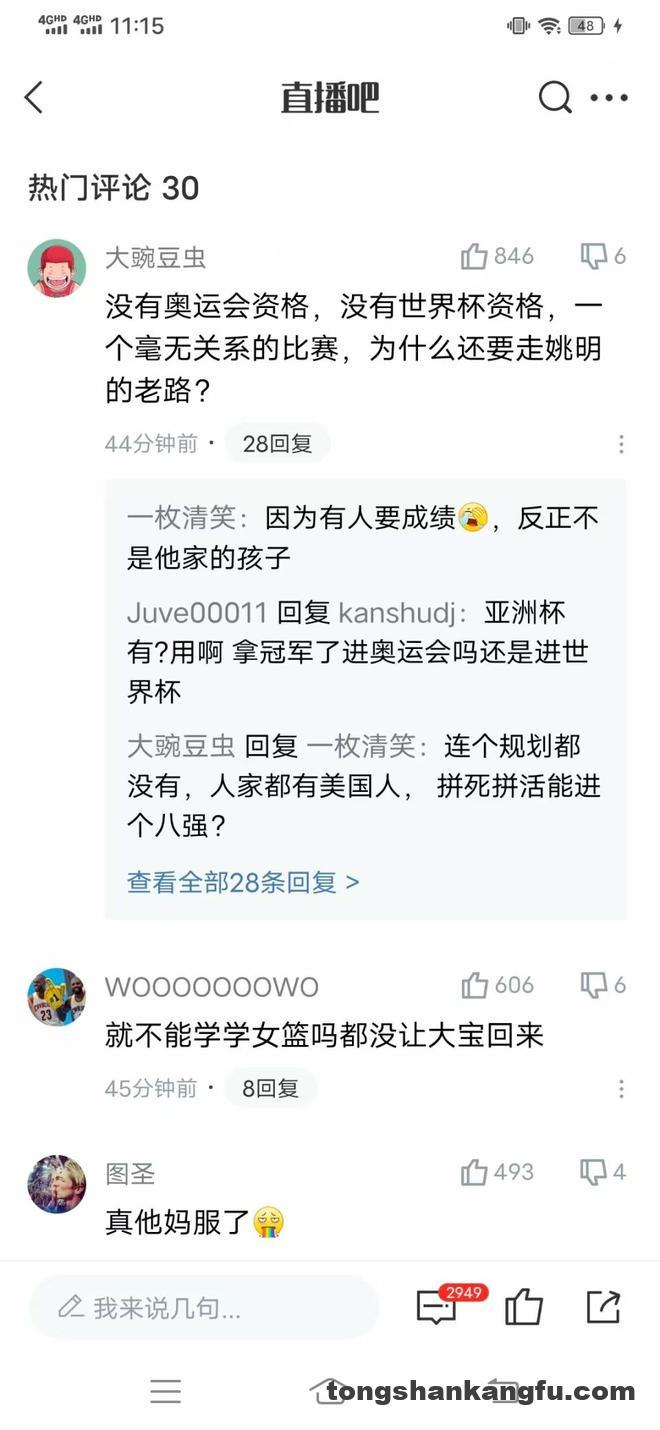Image resolution: width=660 pixels, height=1430 pixels.
Task: Tap 查看全部28条回复 link
Action: point(243,882)
